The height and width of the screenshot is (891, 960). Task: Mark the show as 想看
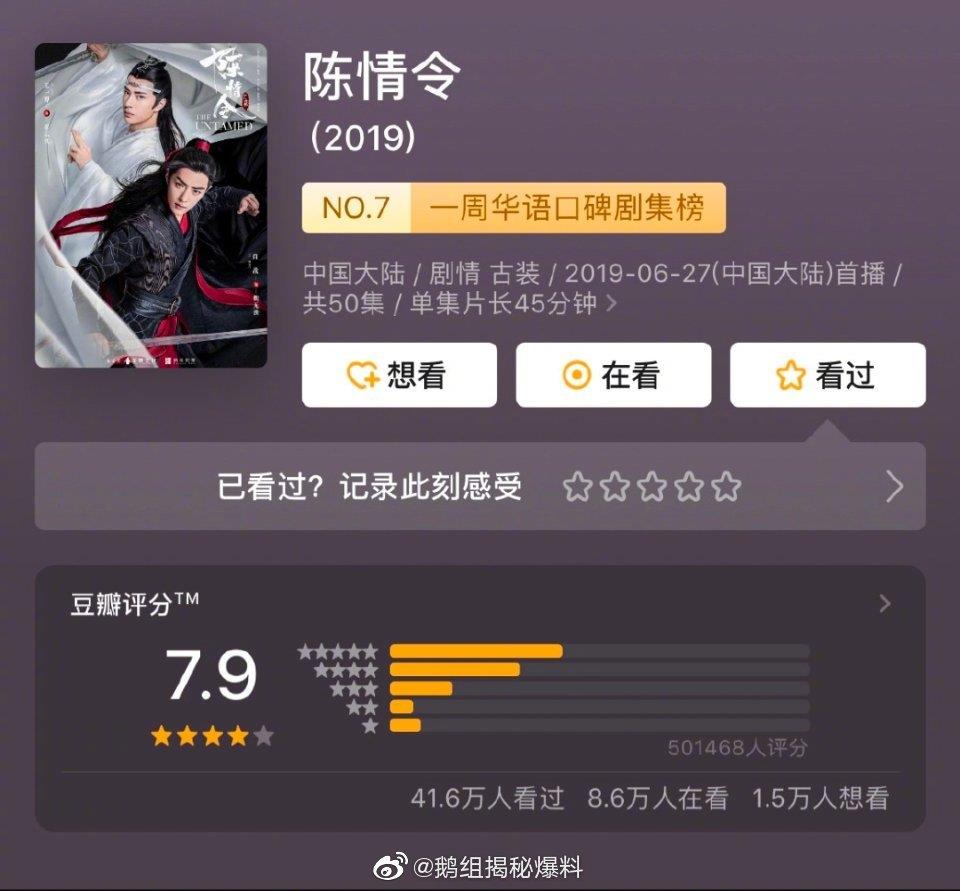pos(399,375)
